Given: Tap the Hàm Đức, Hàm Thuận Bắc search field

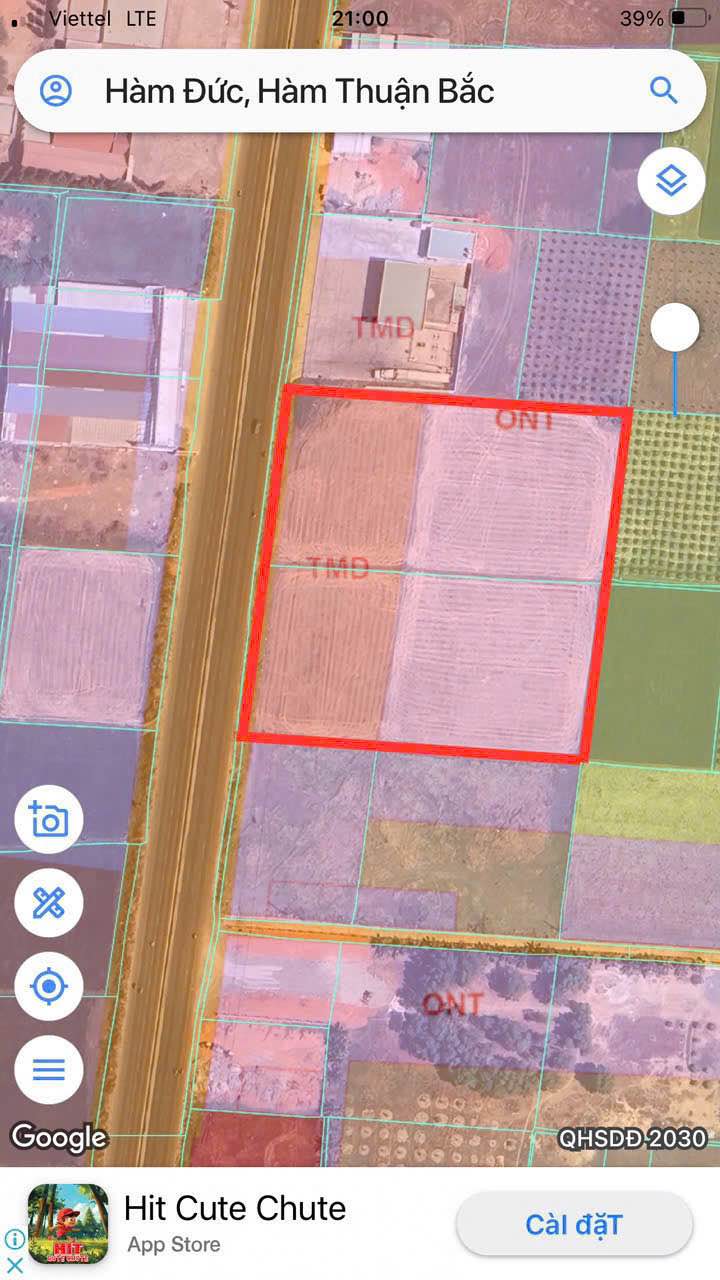Looking at the screenshot, I should pos(360,91).
